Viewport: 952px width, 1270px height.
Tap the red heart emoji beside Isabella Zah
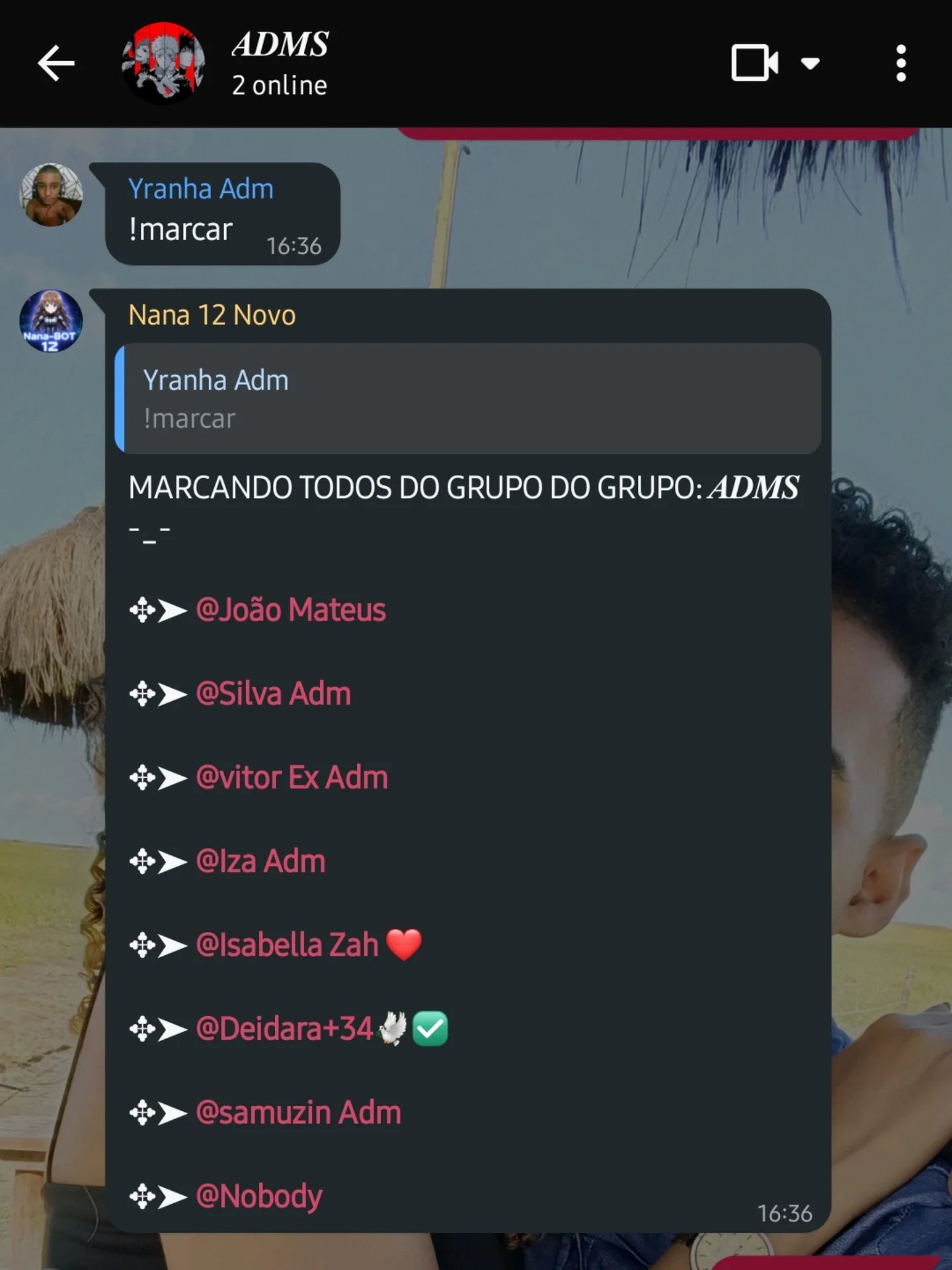(403, 945)
